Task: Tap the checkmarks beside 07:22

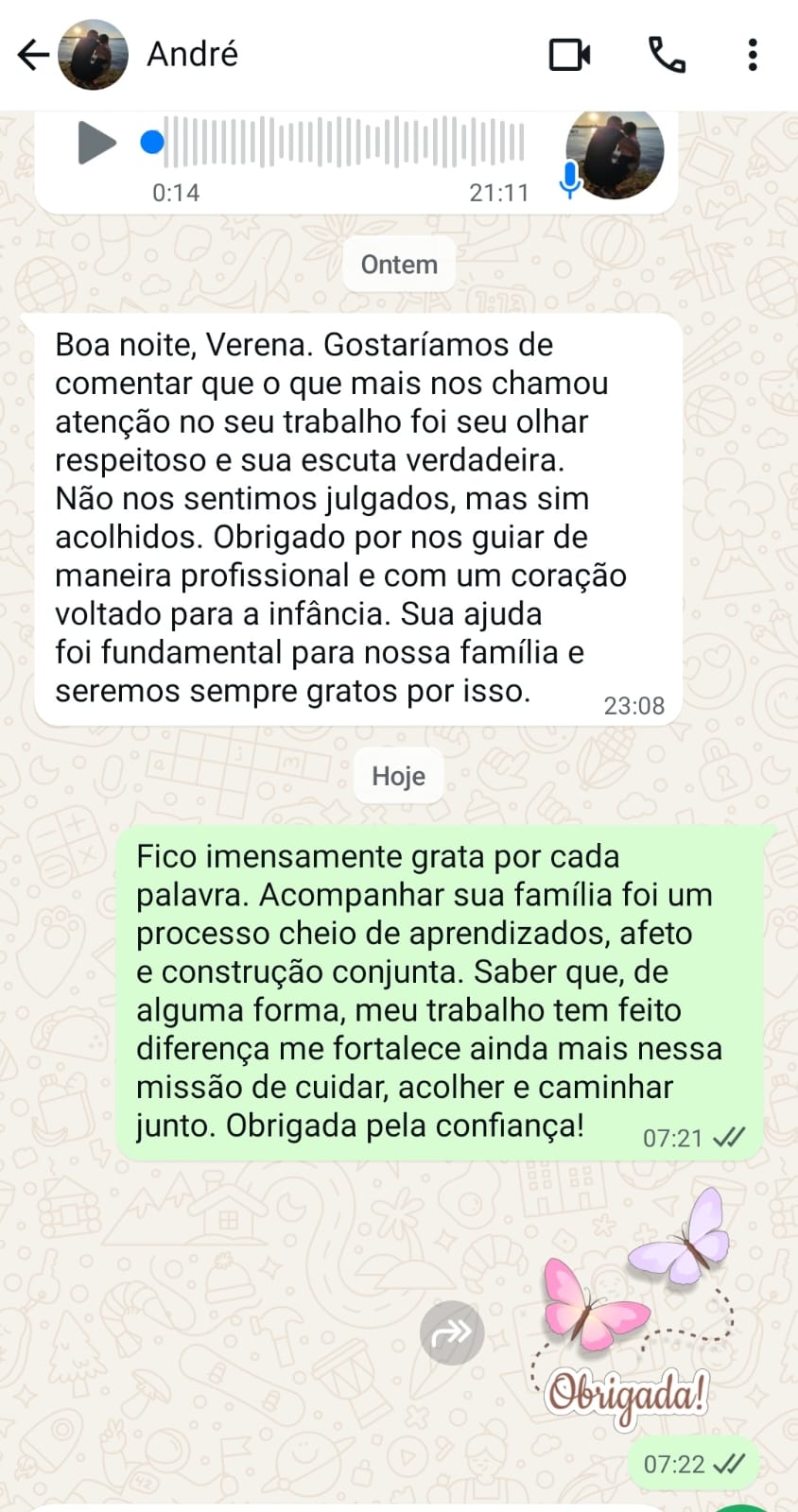Action: (728, 1463)
